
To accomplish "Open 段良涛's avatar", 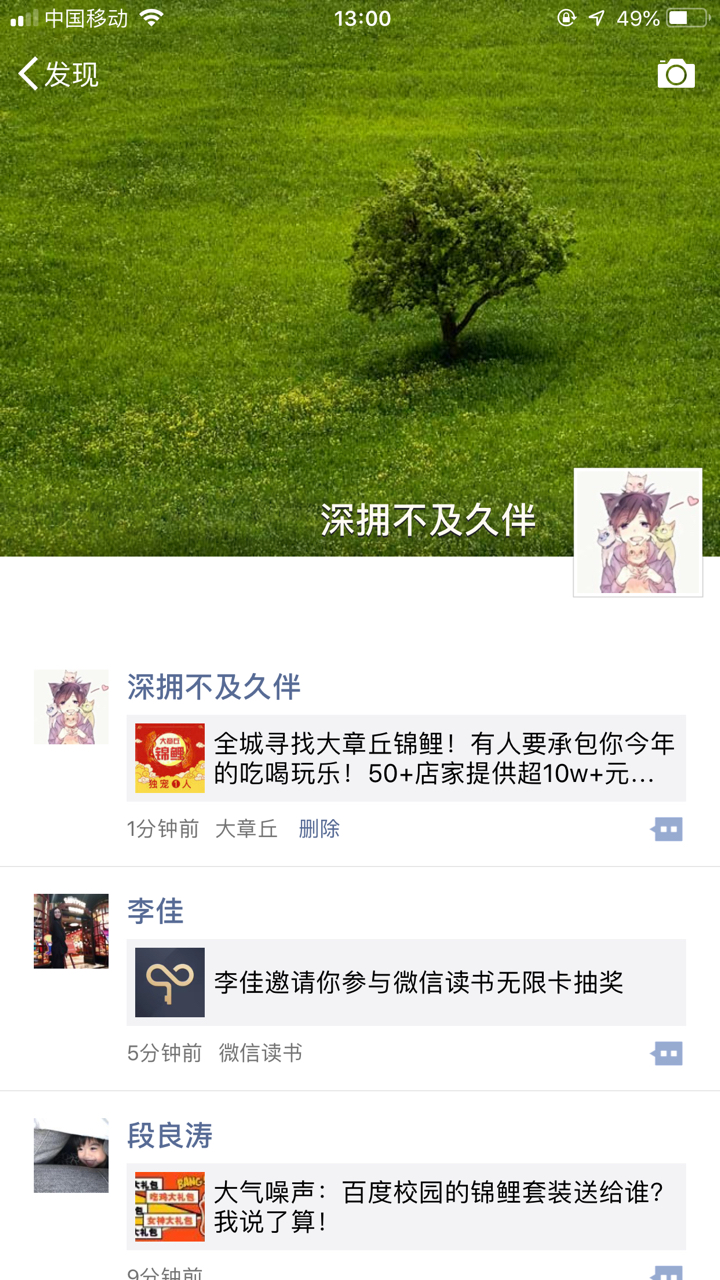I will (x=71, y=1155).
